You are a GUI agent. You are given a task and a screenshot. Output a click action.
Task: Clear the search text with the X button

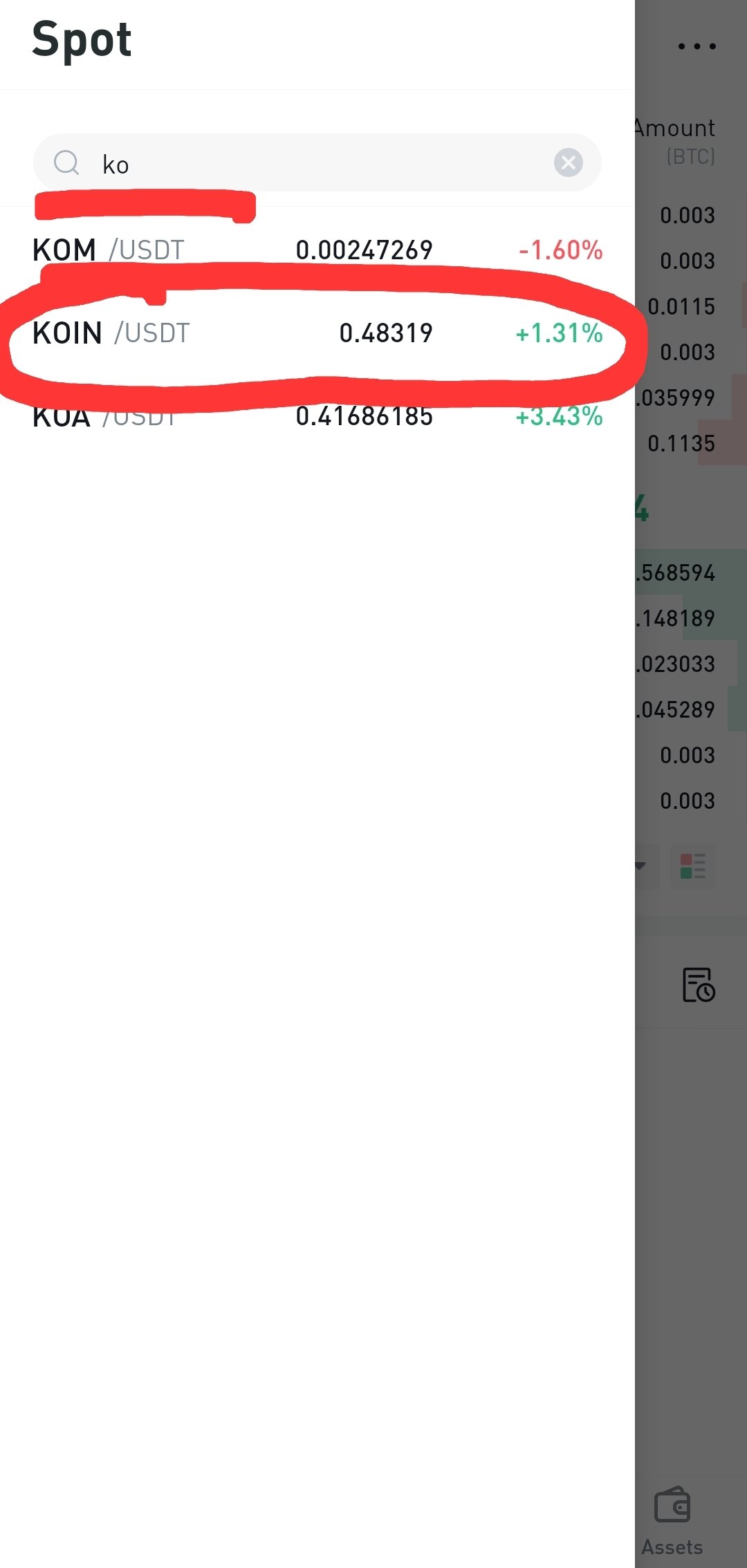[568, 163]
